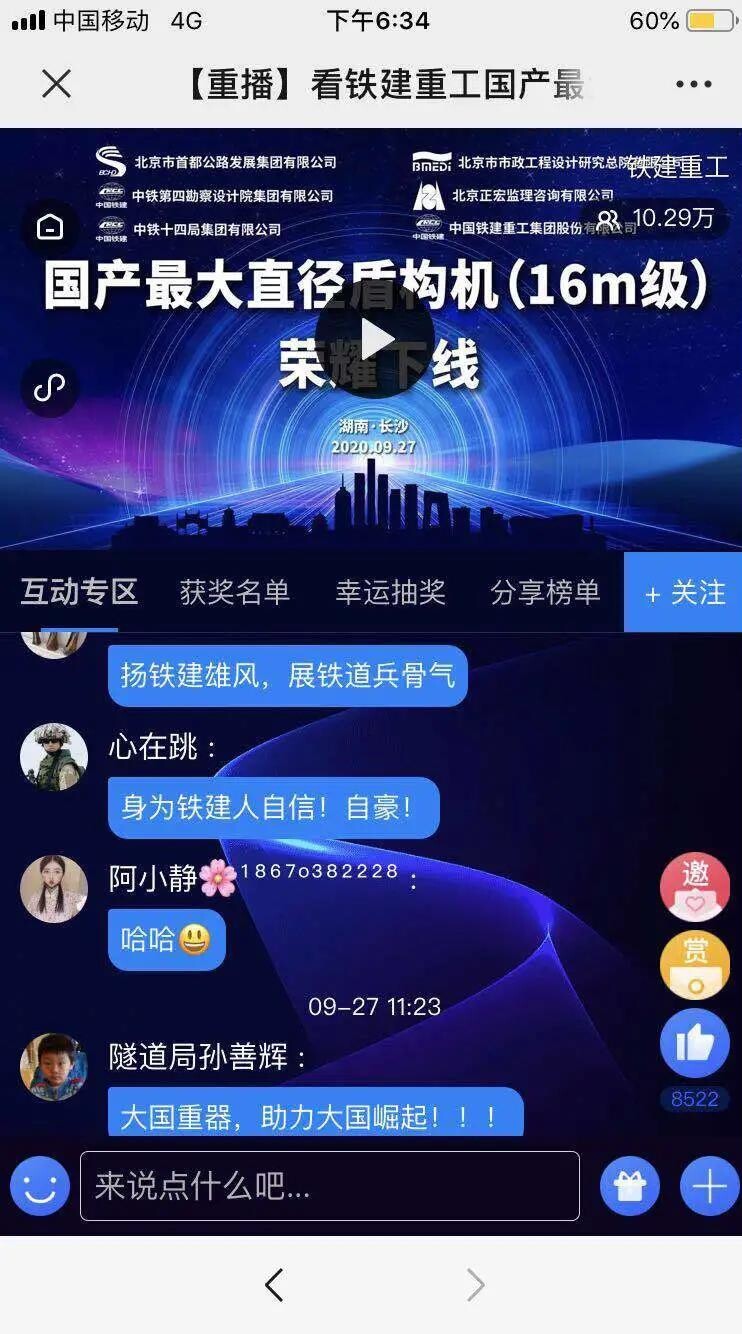Tap the red 邀 invite button
The height and width of the screenshot is (1334, 742).
click(x=695, y=887)
